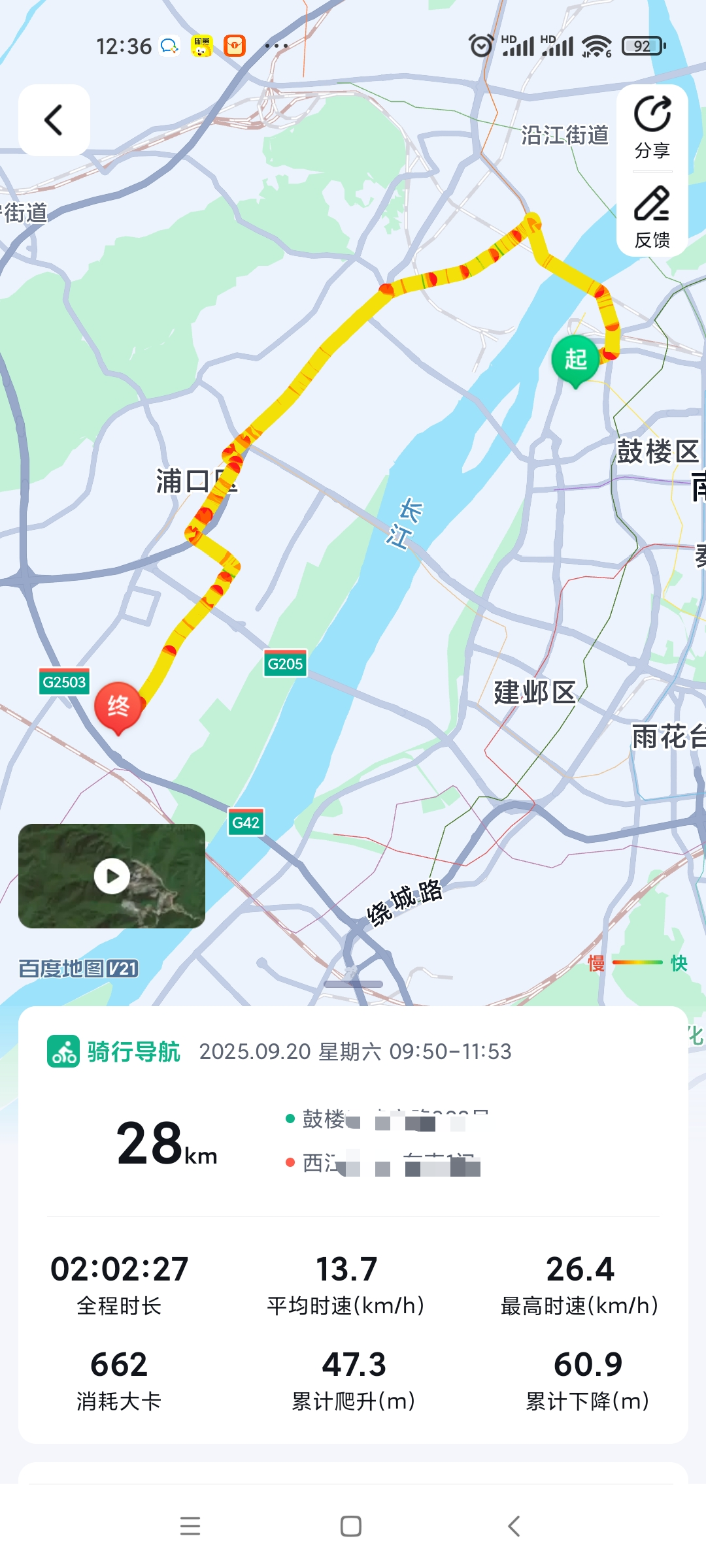Tap the system home button

click(x=351, y=1526)
